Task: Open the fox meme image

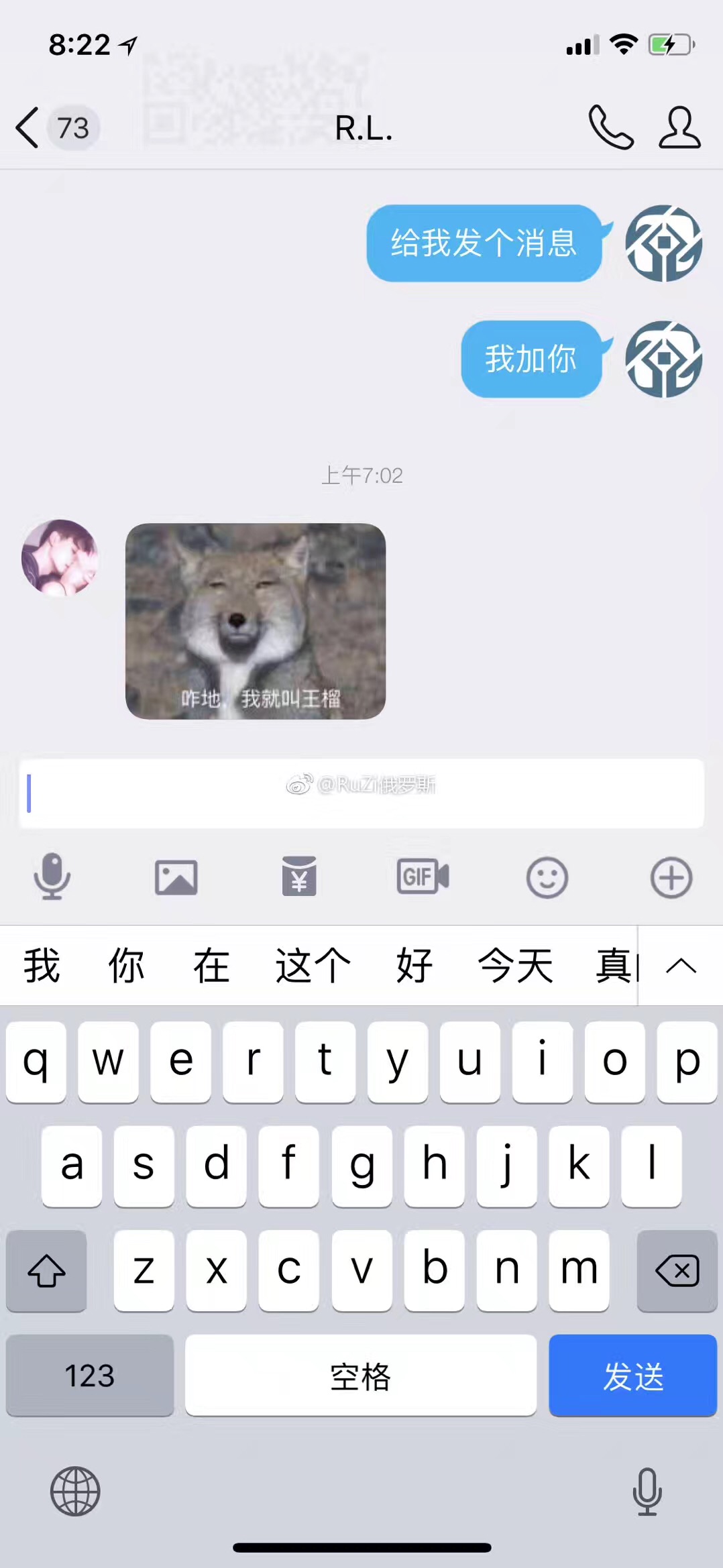Action: tap(256, 621)
